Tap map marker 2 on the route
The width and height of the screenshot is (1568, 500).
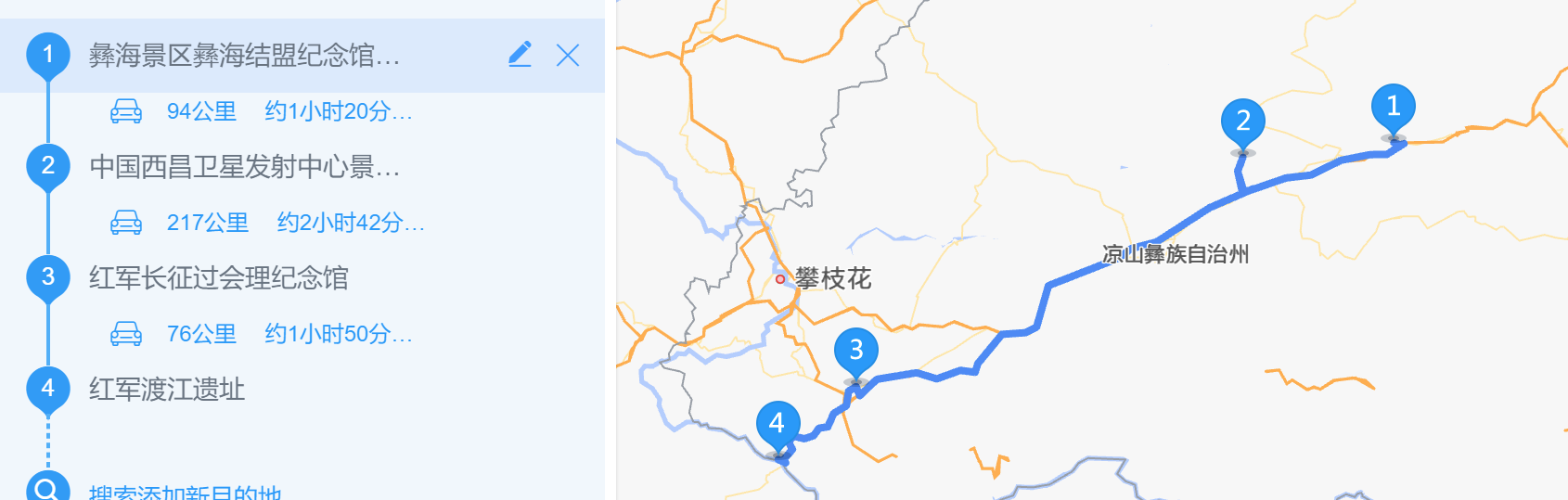coord(1243,122)
